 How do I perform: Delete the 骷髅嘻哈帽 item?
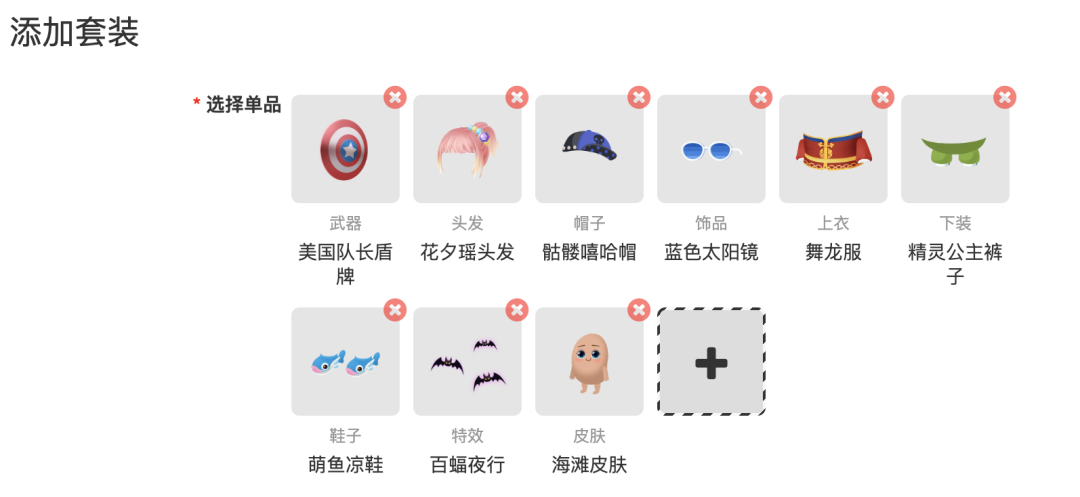point(639,97)
